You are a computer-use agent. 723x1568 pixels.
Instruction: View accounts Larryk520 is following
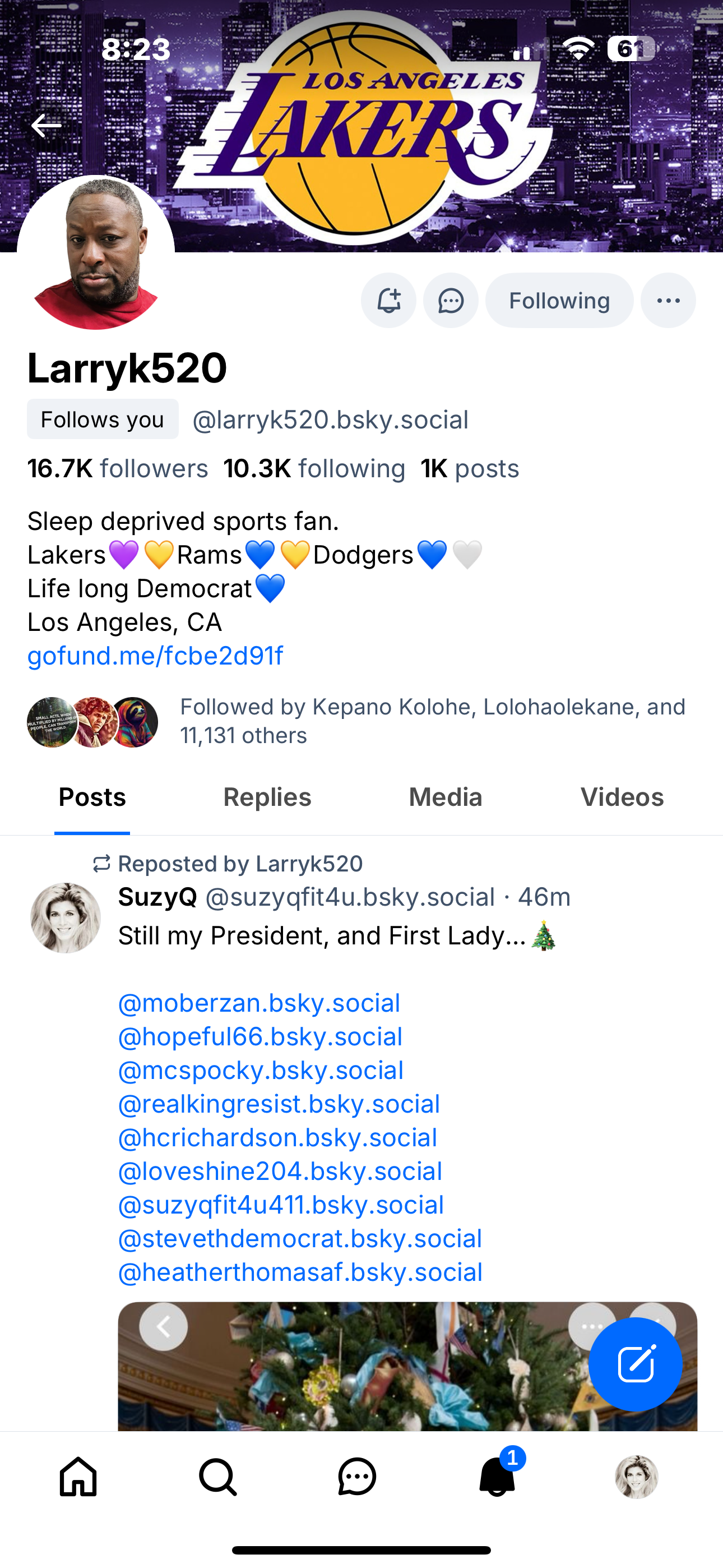tap(314, 469)
